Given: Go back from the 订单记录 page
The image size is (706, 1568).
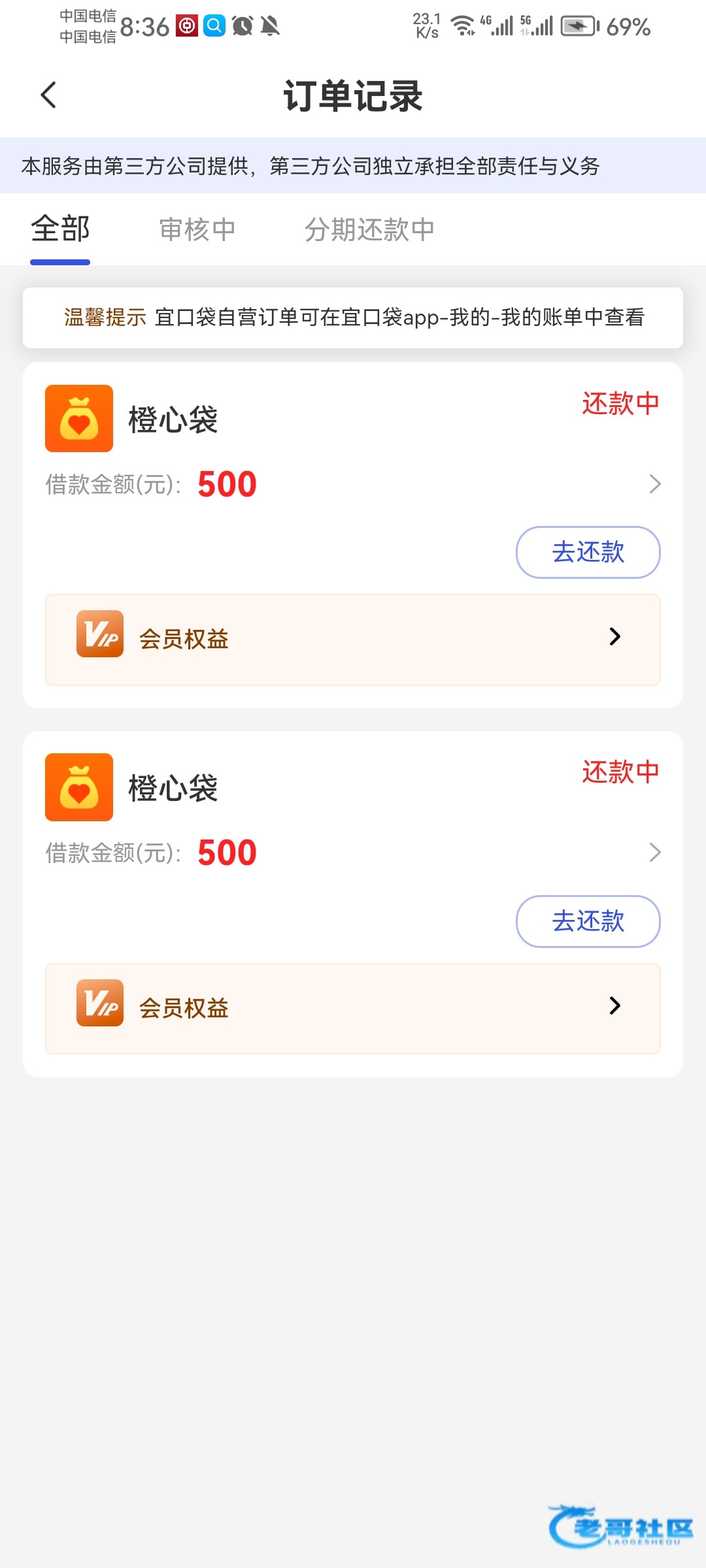Looking at the screenshot, I should click(49, 95).
